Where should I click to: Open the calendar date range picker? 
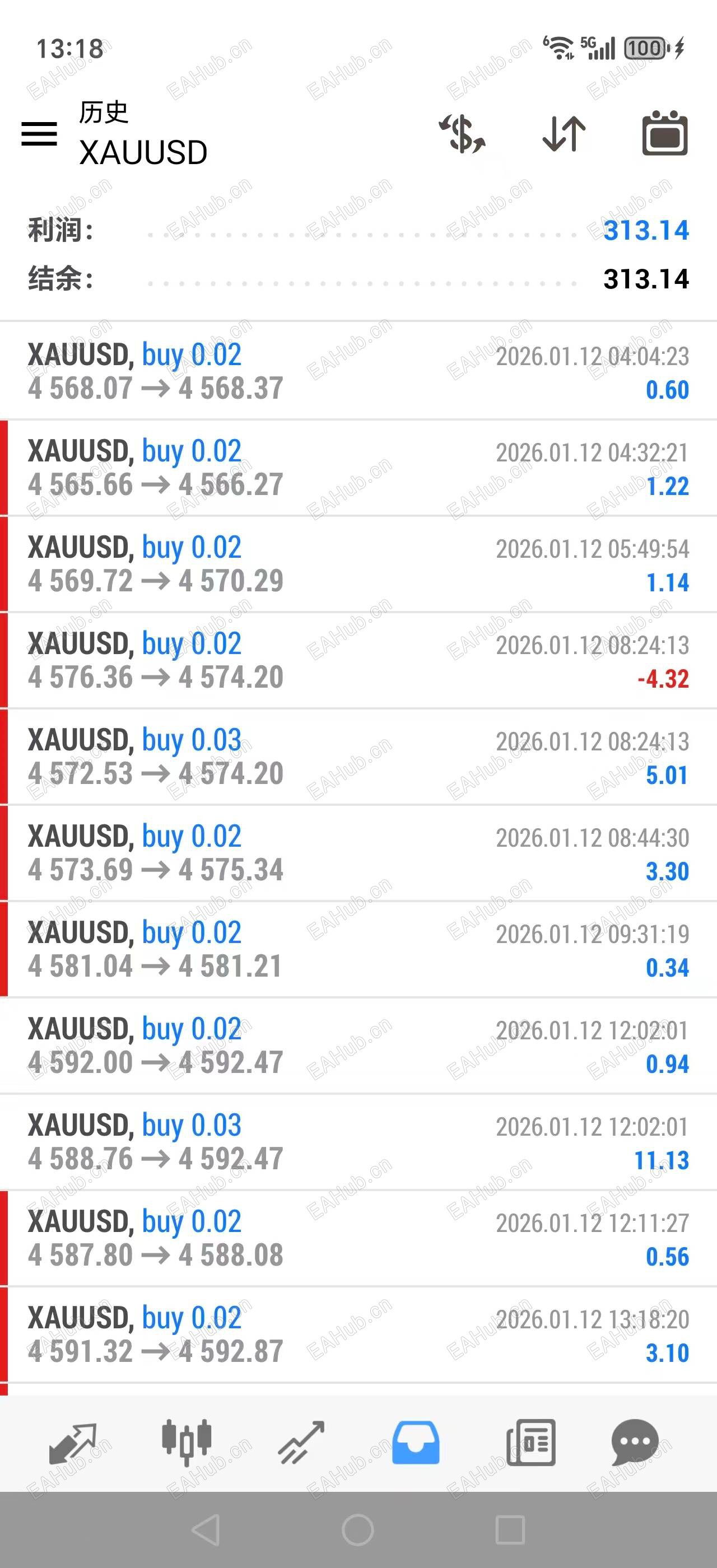(x=665, y=133)
